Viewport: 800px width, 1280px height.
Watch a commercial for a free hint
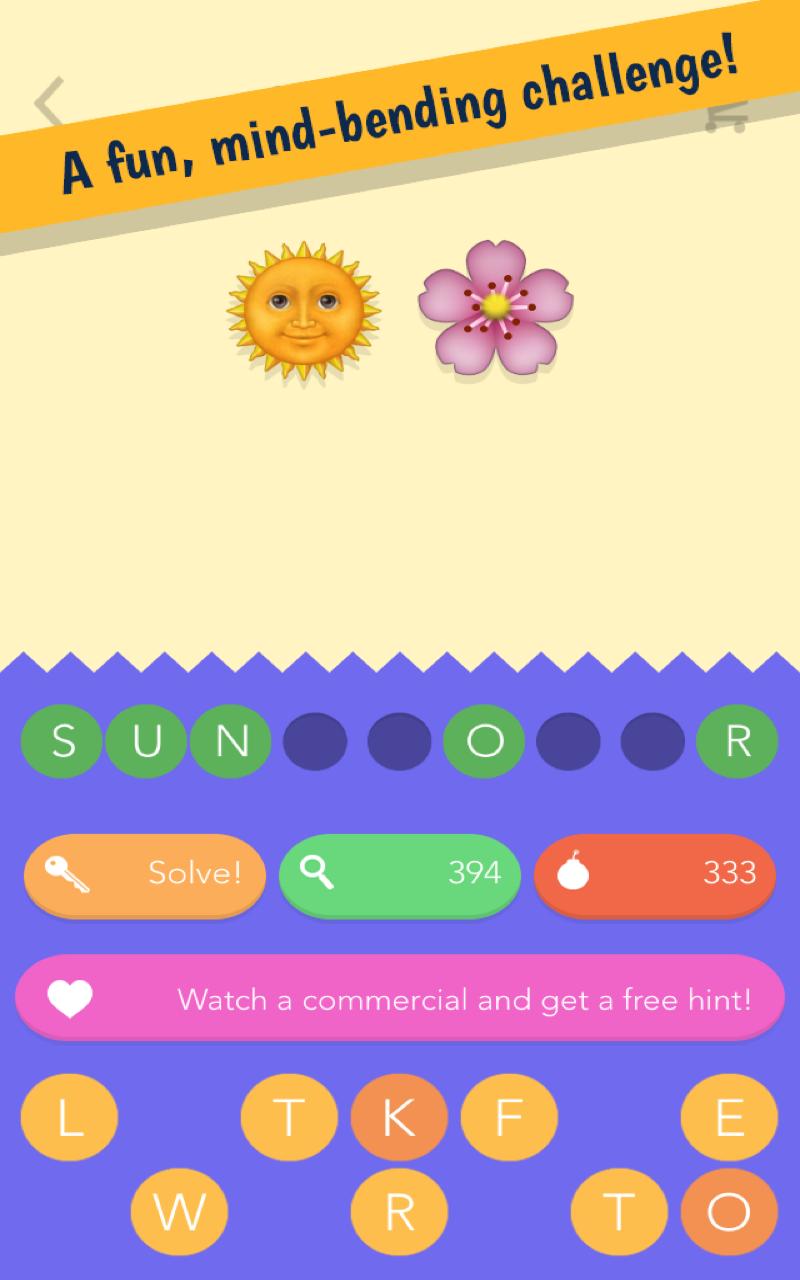(399, 998)
